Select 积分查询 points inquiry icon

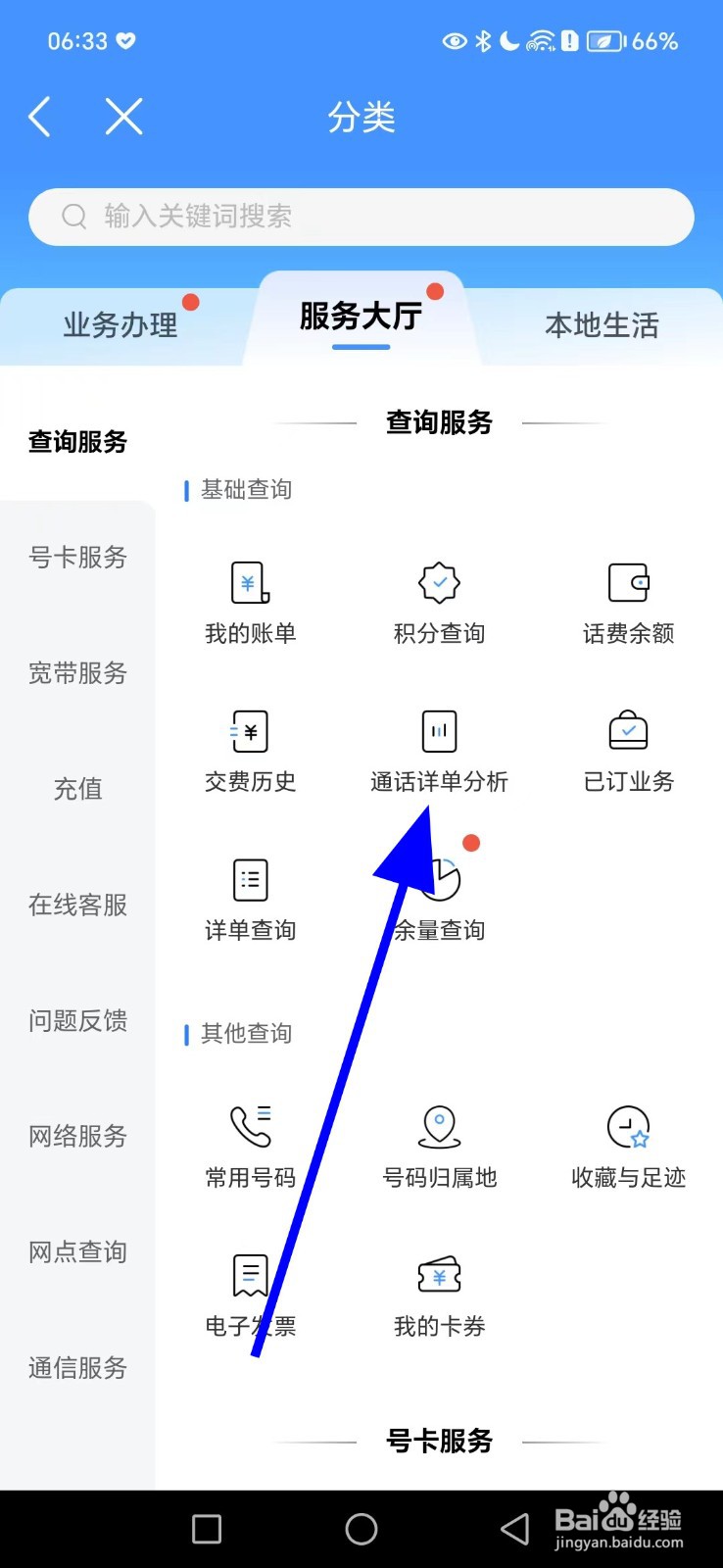[x=438, y=603]
